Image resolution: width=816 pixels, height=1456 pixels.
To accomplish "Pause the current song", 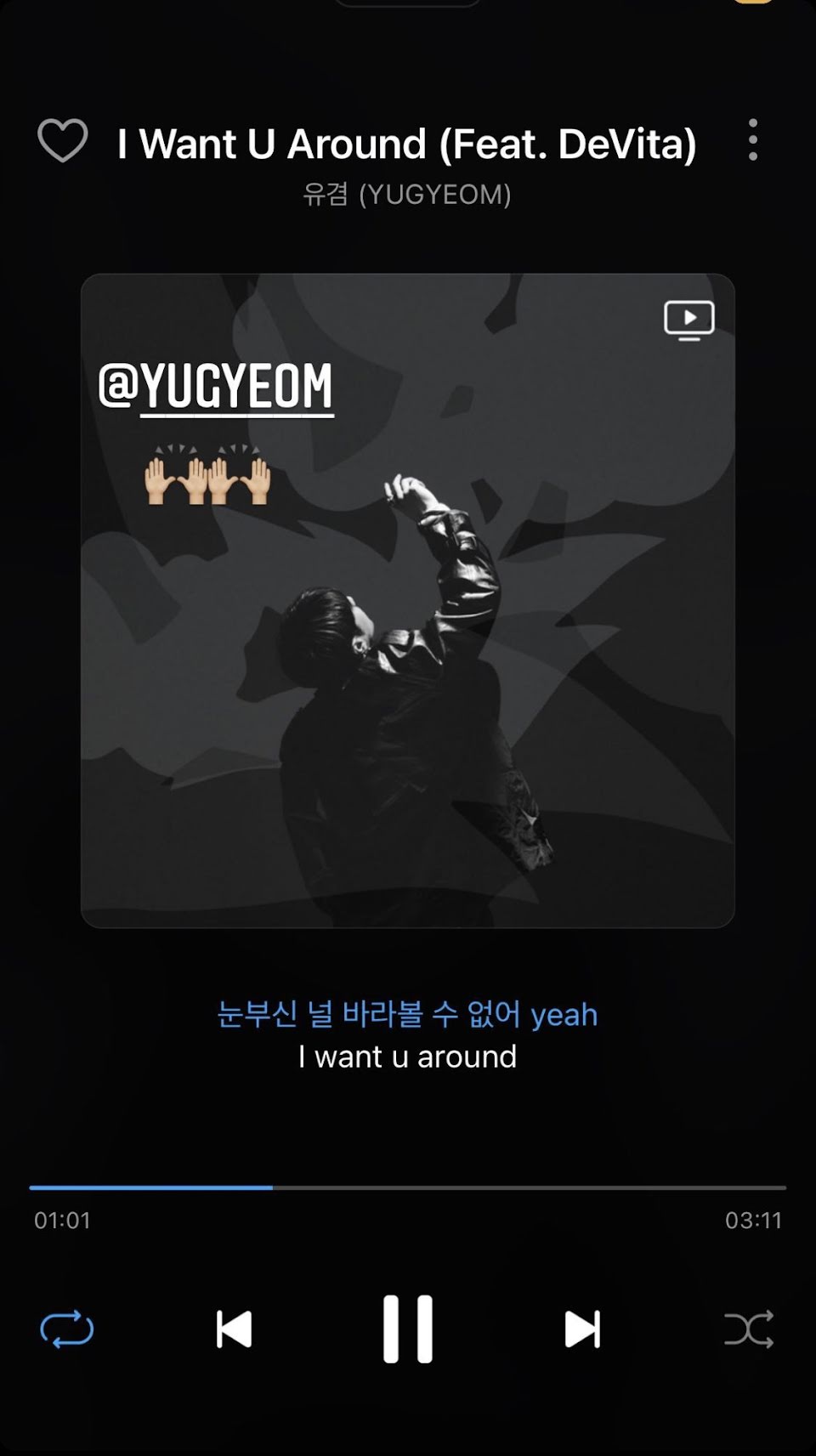I will pyautogui.click(x=408, y=1329).
